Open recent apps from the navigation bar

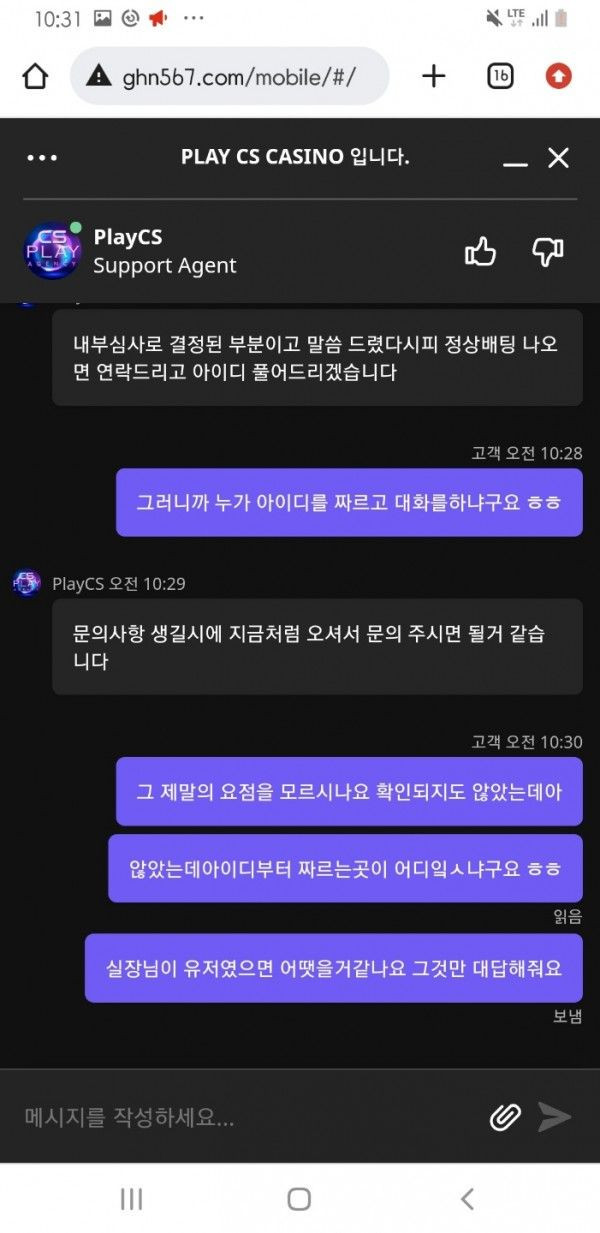(x=131, y=1199)
